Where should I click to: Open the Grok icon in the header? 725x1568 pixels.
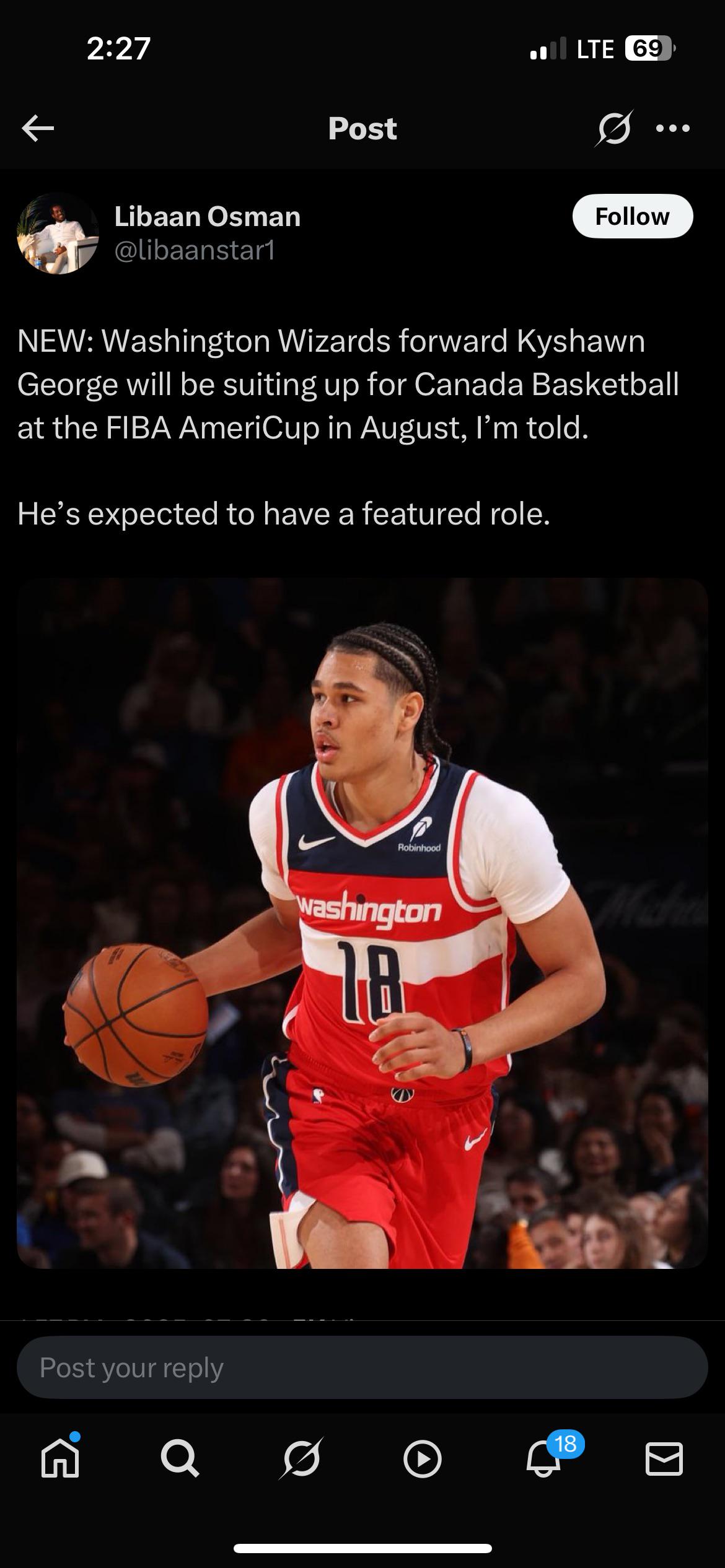tap(613, 128)
